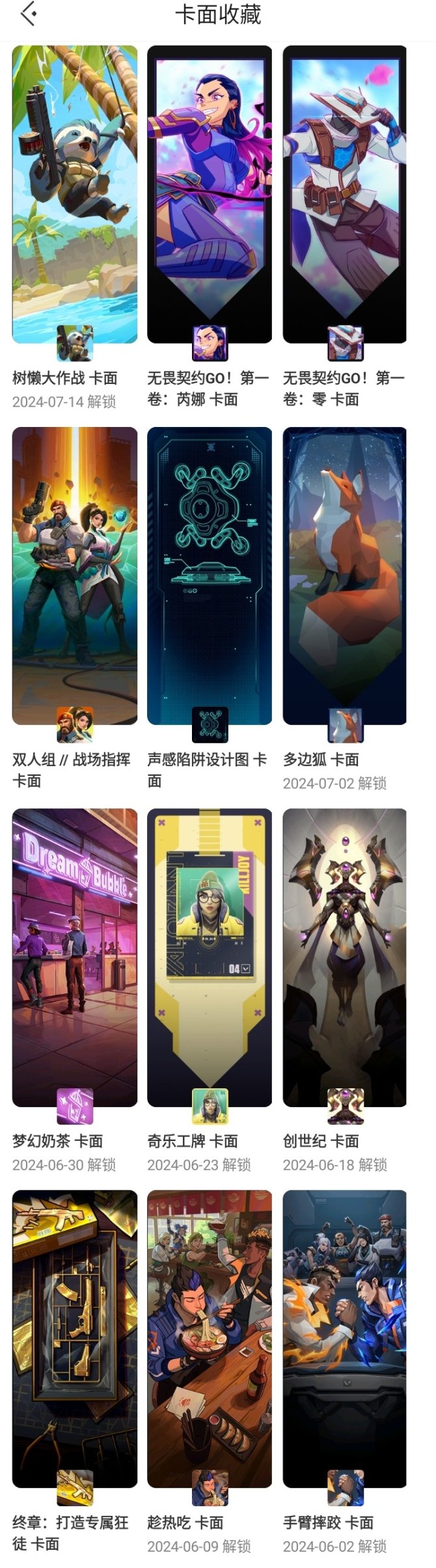Select the 奇乐工牌 卡面 card

tap(209, 957)
